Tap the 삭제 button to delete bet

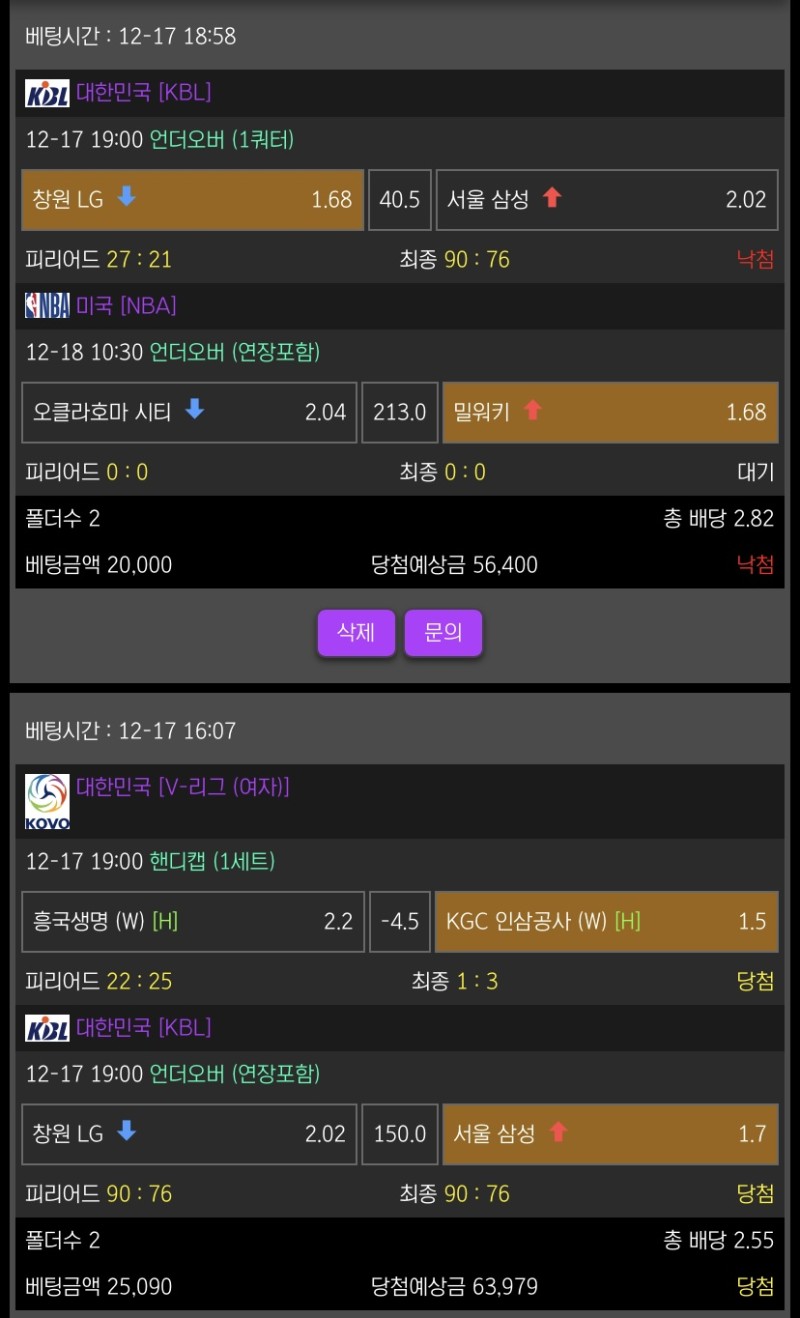coord(356,633)
